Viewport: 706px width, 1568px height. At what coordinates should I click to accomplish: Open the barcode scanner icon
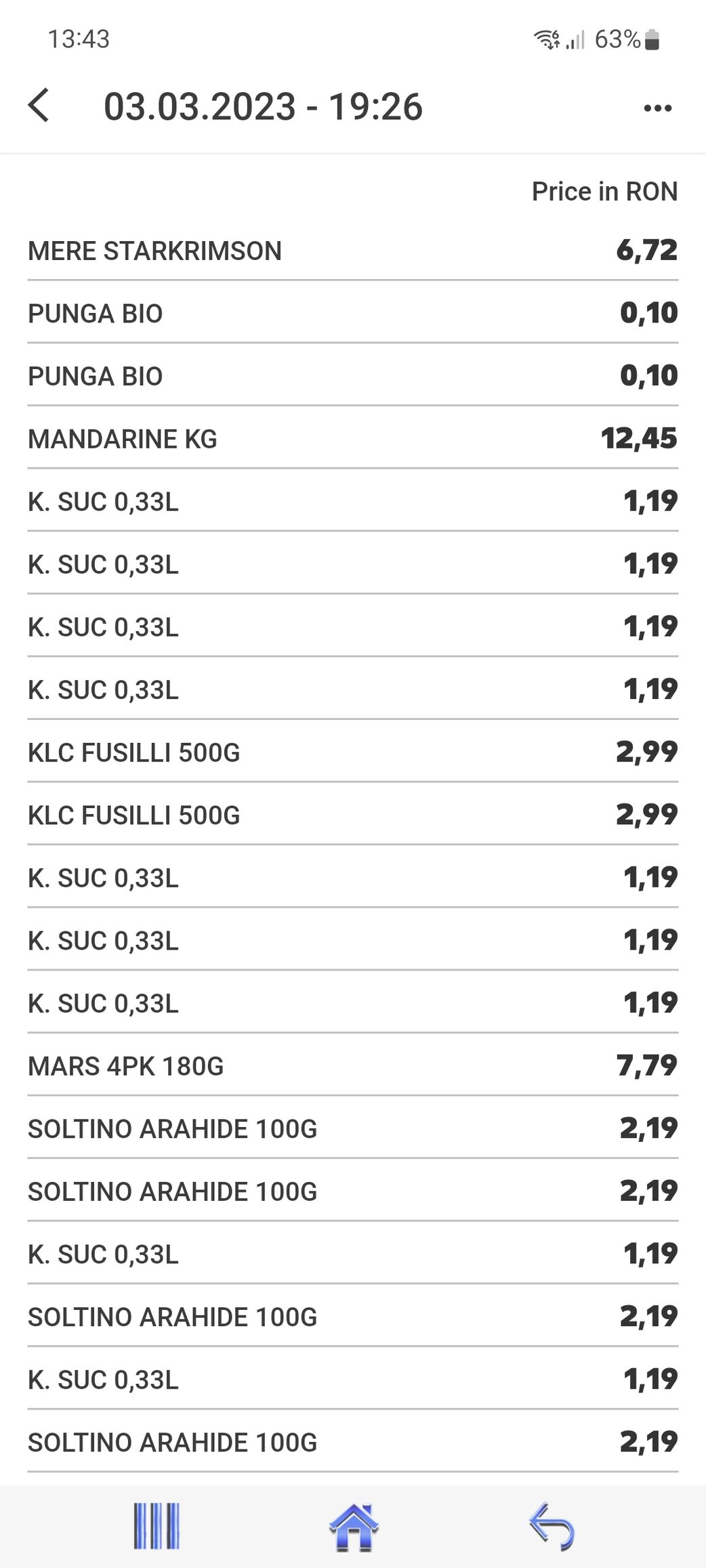click(x=157, y=1525)
